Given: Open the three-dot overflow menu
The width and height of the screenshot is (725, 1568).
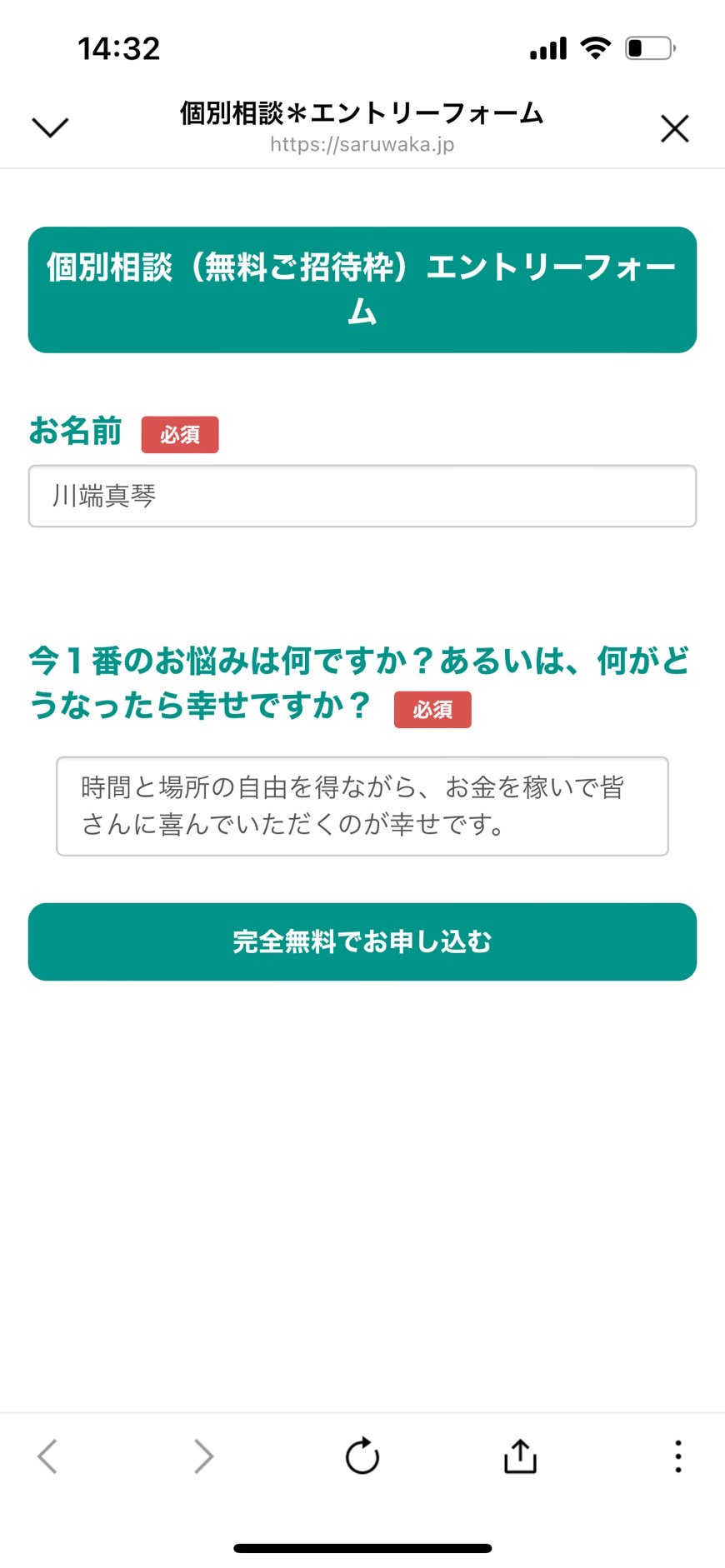Looking at the screenshot, I should (678, 1456).
